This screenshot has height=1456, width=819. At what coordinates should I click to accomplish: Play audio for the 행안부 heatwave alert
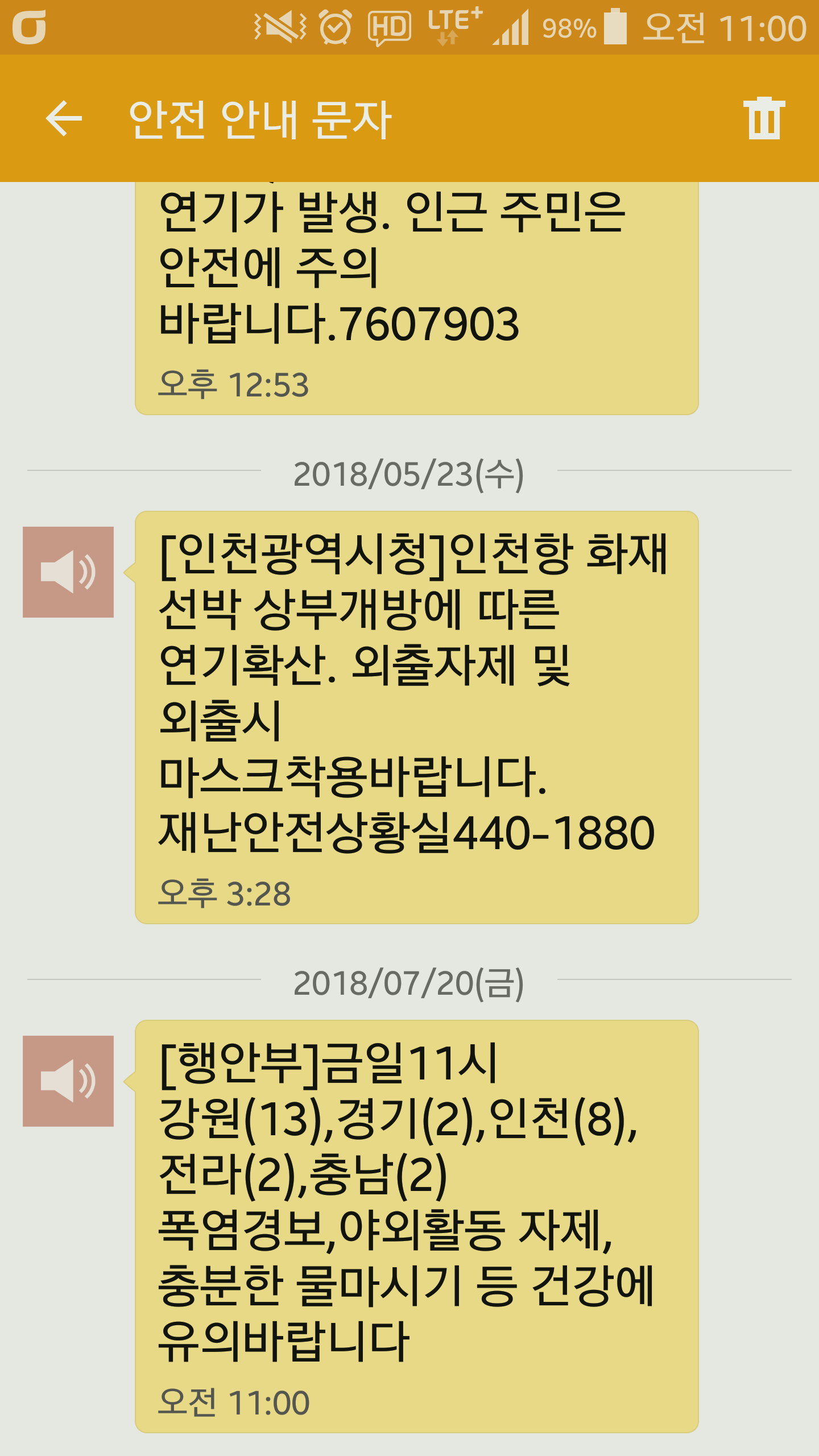click(68, 1081)
